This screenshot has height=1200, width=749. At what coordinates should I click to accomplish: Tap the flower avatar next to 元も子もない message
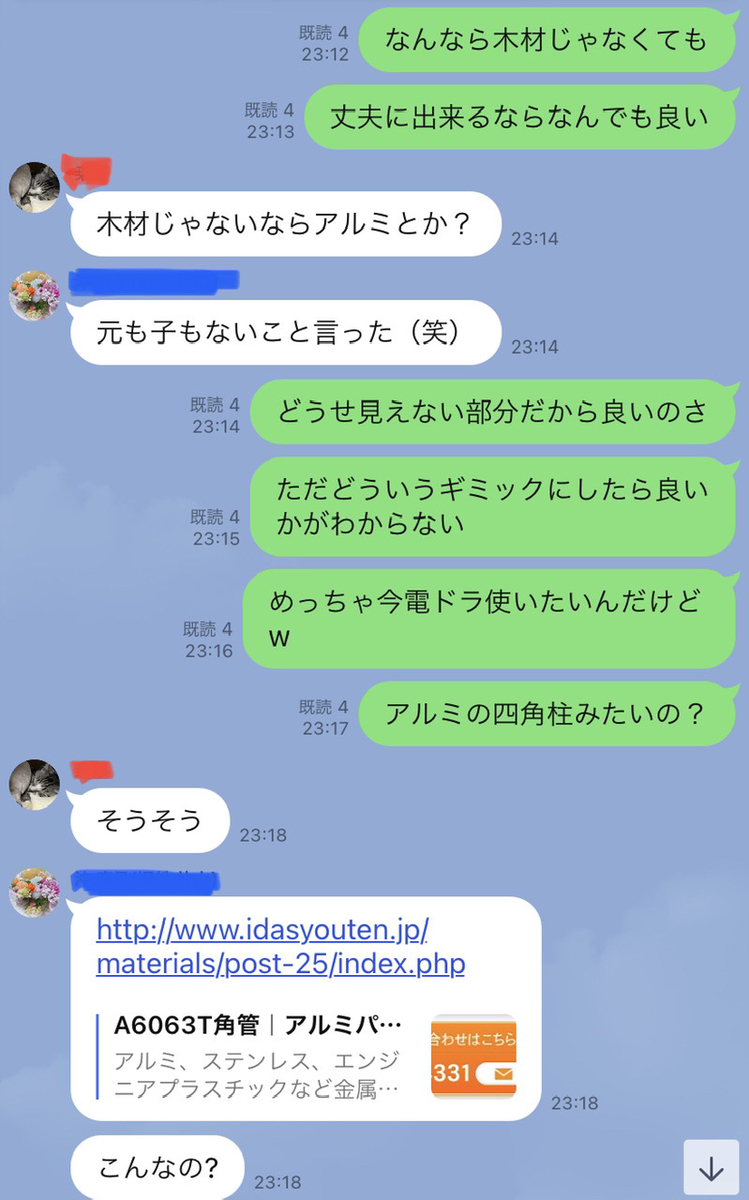coord(35,295)
